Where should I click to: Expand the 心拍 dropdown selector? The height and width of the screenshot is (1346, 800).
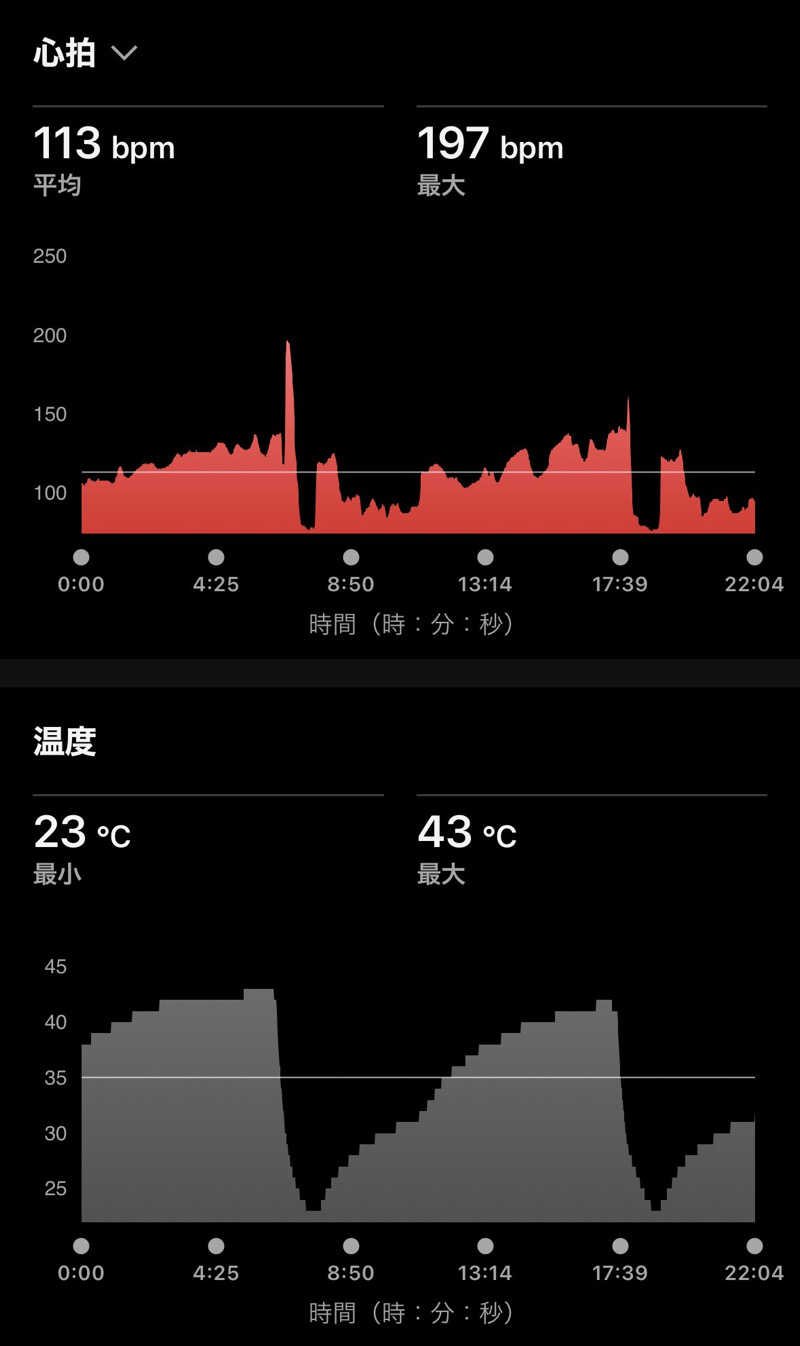85,53
